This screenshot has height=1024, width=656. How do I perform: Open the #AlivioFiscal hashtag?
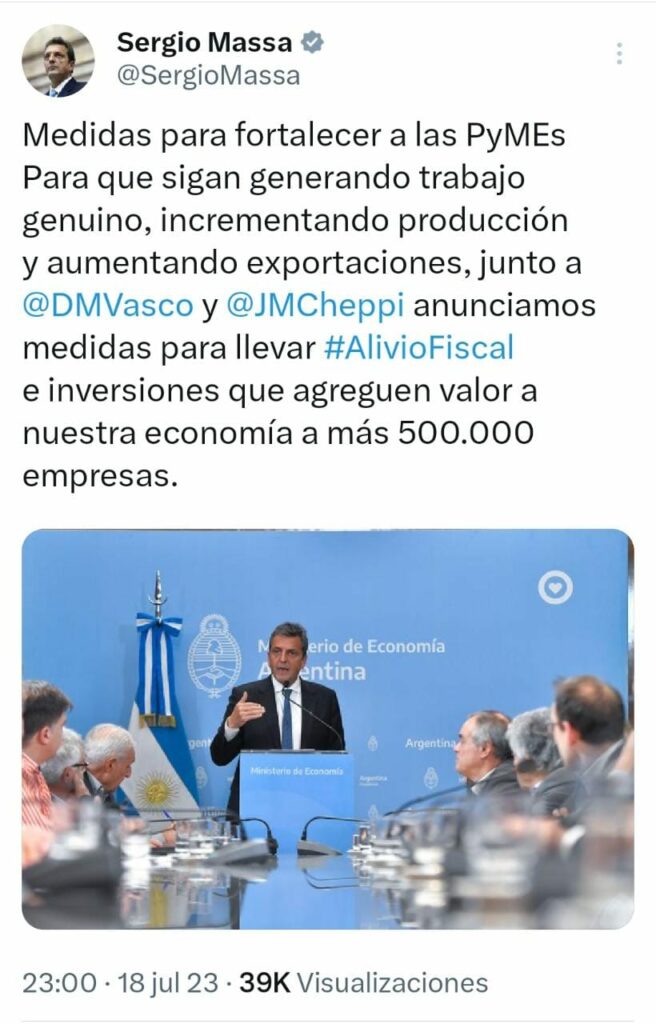(418, 348)
